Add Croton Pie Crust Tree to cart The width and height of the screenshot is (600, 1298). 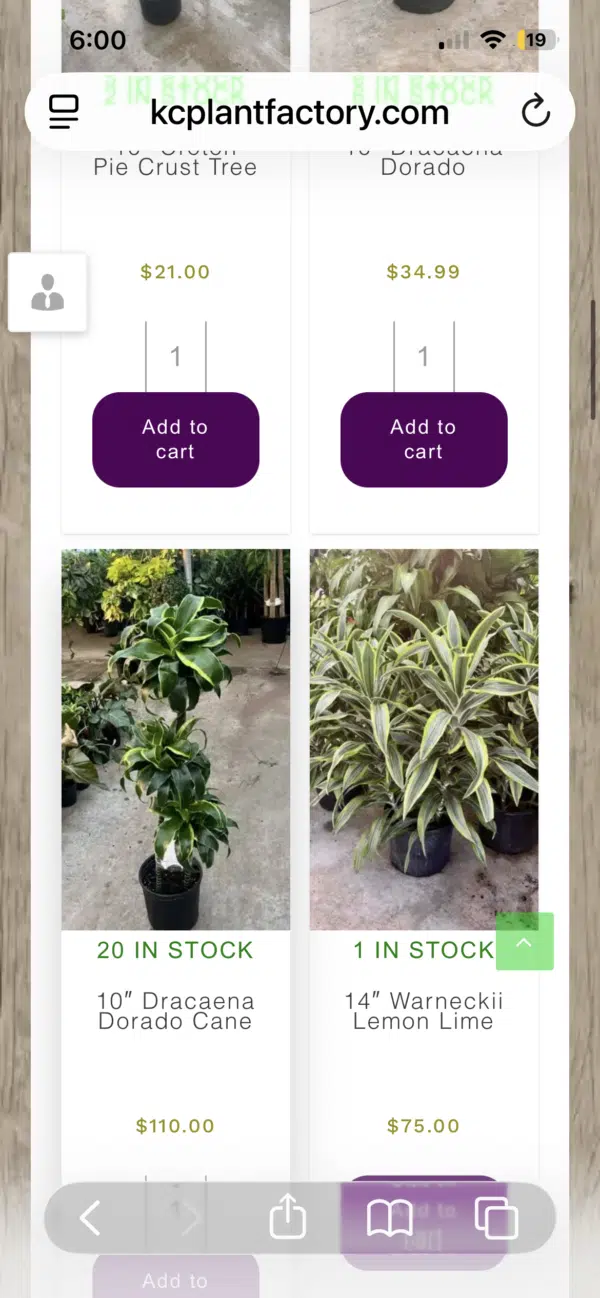pos(176,440)
